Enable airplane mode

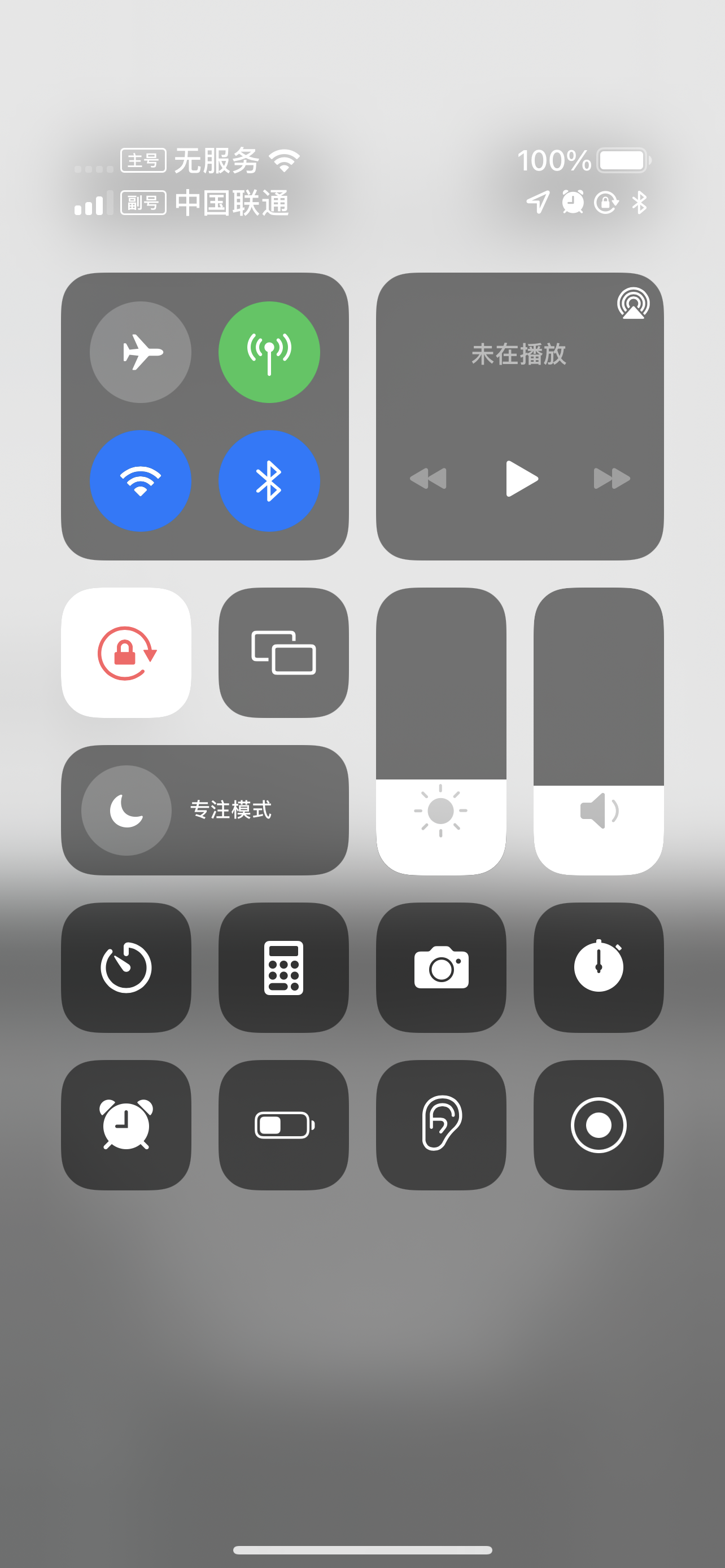click(x=141, y=352)
